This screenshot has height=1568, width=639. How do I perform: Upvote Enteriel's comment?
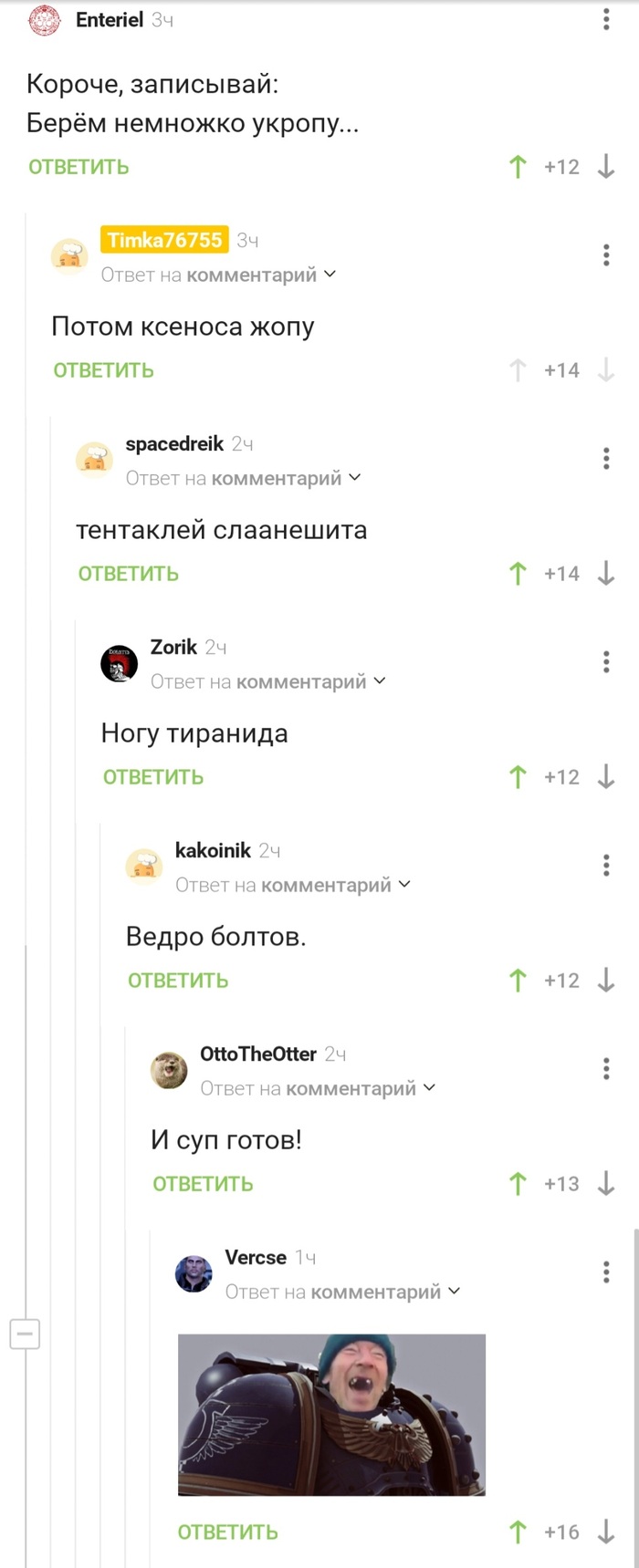point(518,167)
